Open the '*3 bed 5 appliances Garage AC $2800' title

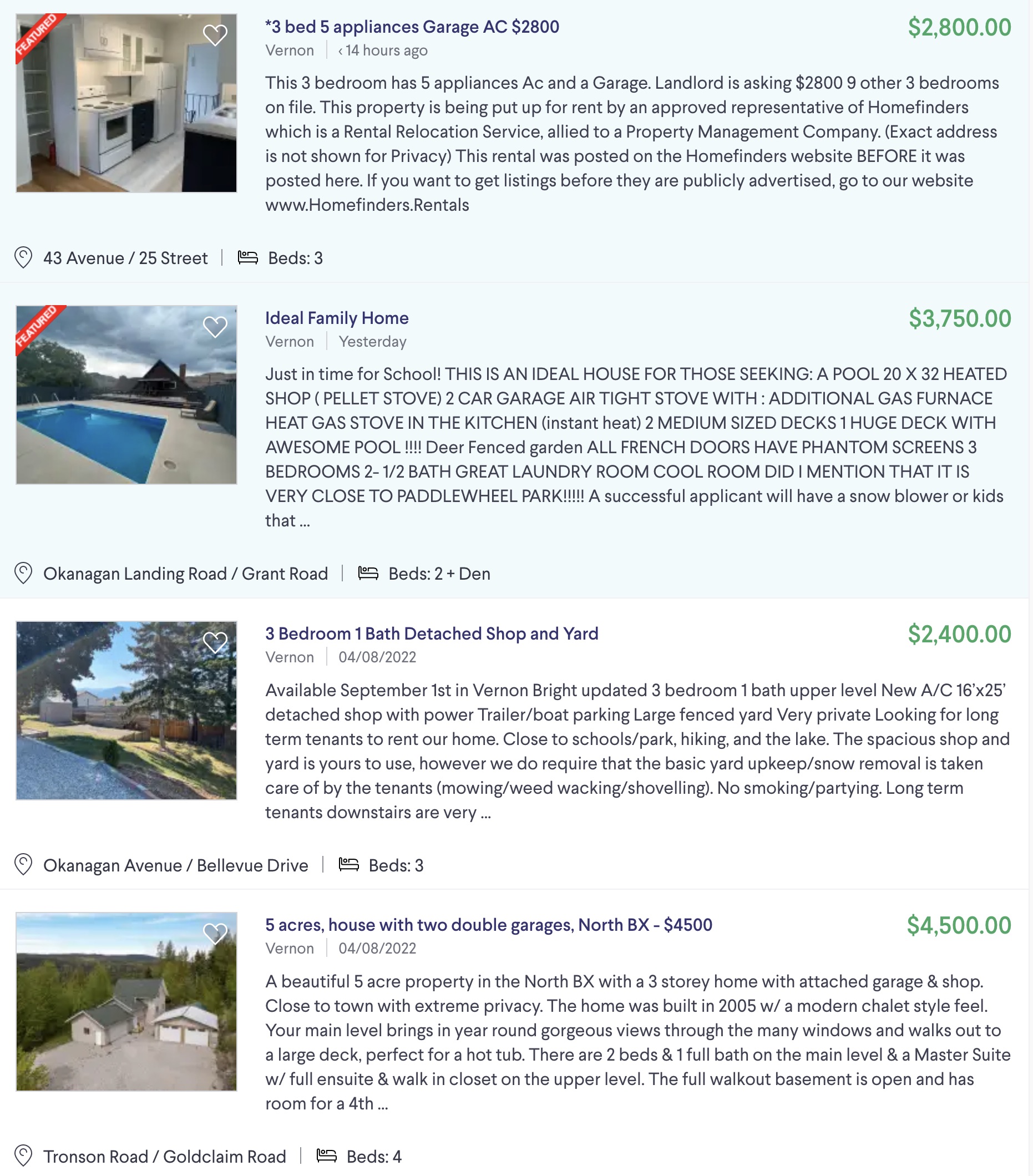click(412, 27)
